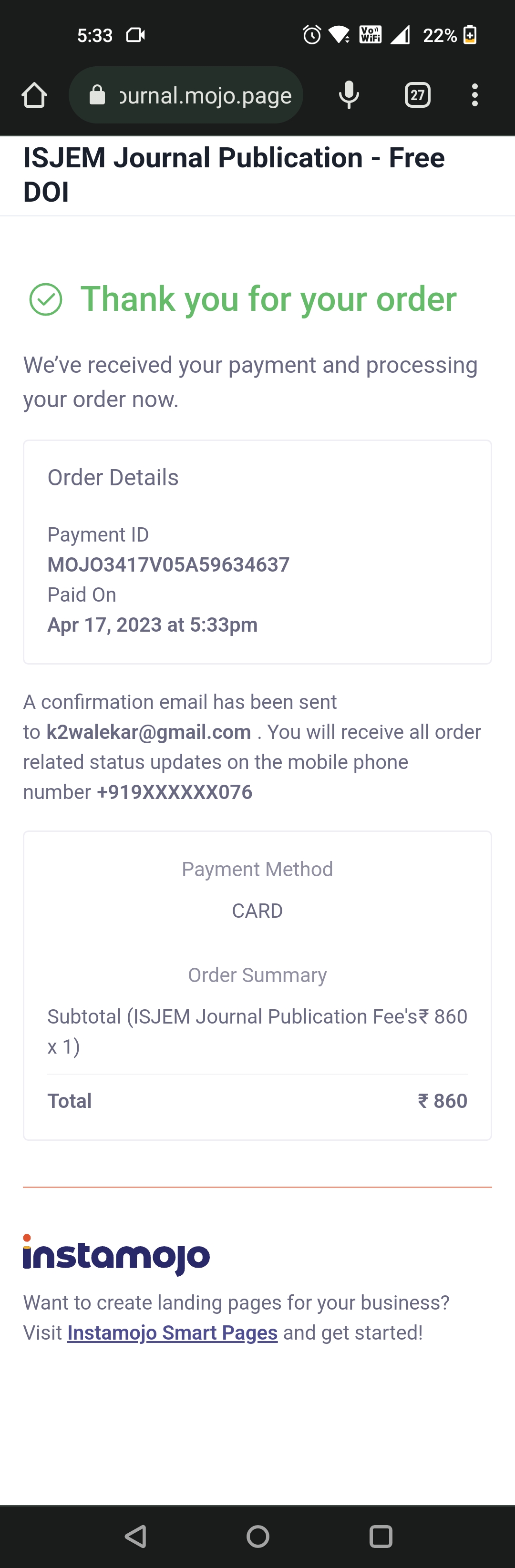This screenshot has width=515, height=1568.
Task: Tap the journal.mojo.page address bar
Action: pyautogui.click(x=195, y=95)
